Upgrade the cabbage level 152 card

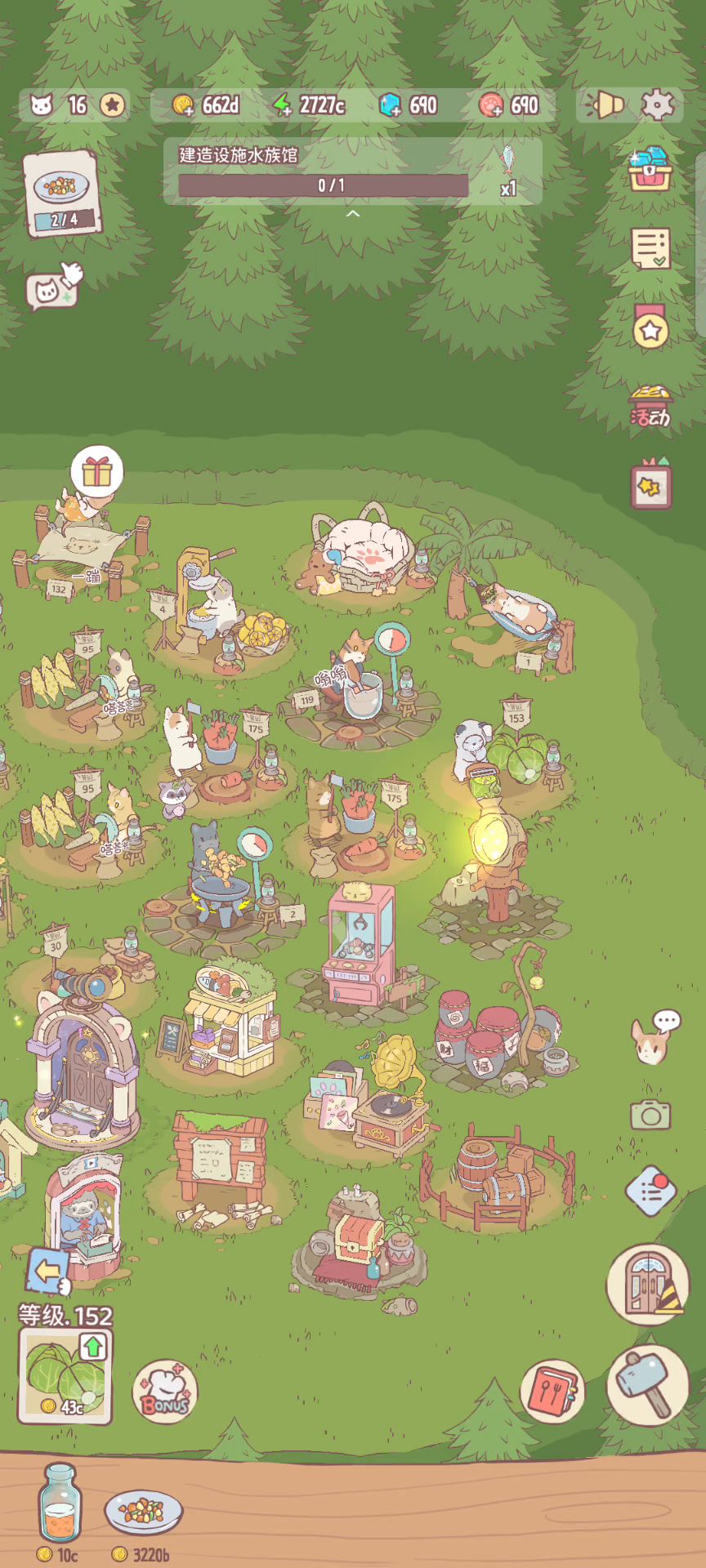[x=65, y=1376]
